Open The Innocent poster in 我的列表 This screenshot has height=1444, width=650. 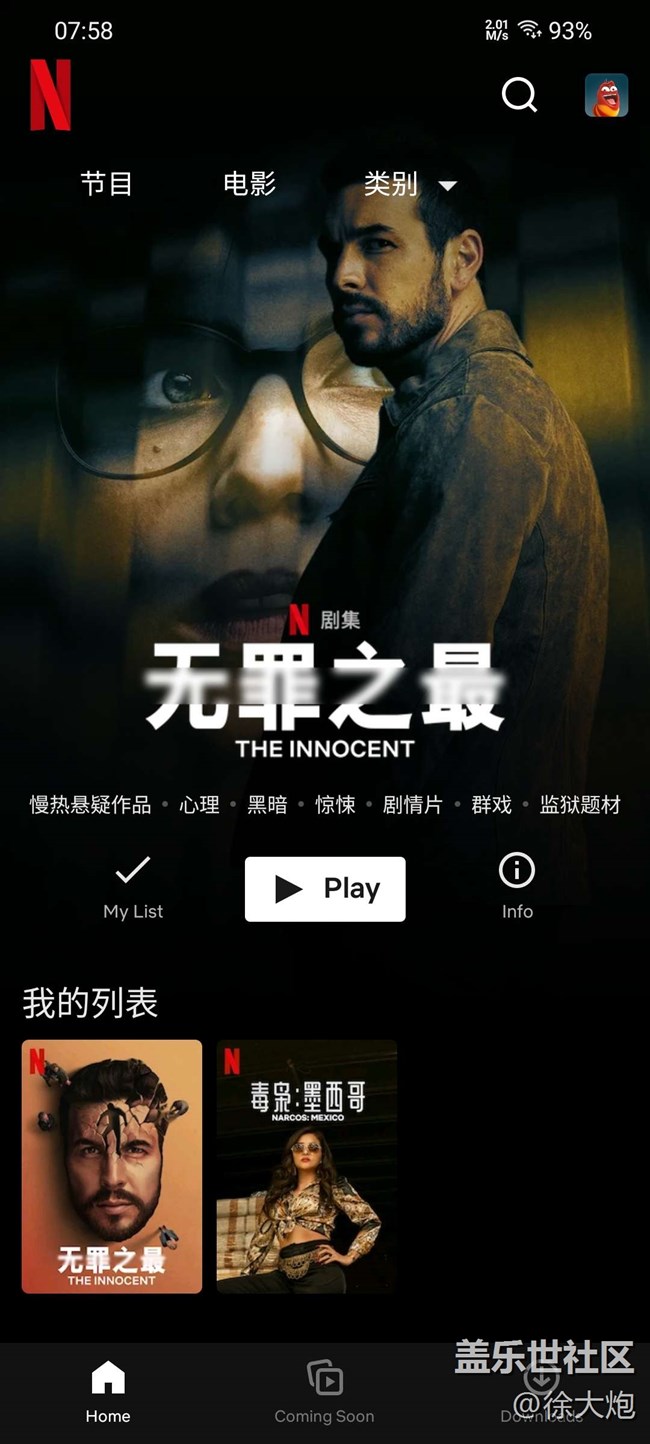click(x=112, y=1166)
